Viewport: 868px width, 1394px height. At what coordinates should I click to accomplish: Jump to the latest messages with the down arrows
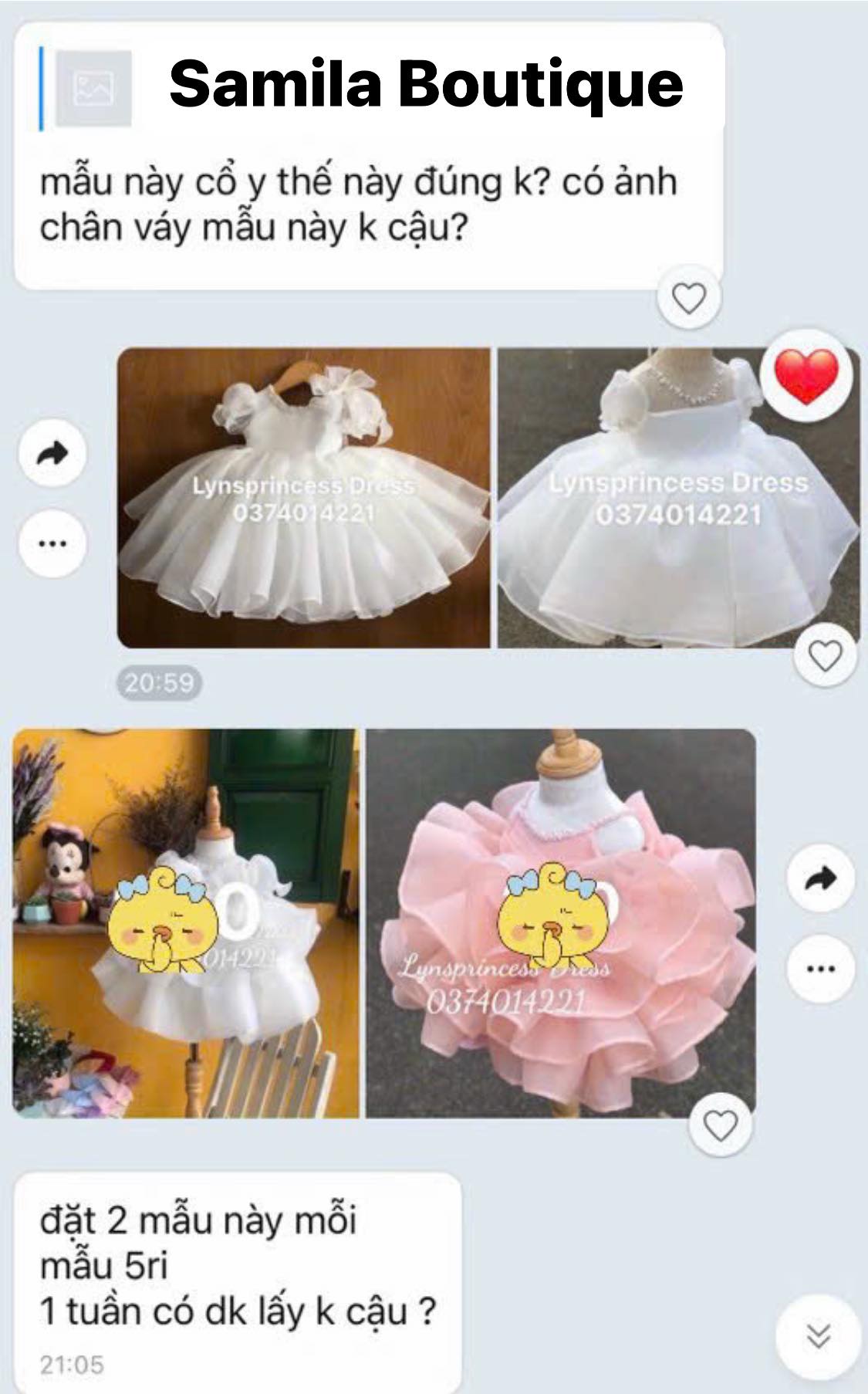818,1335
